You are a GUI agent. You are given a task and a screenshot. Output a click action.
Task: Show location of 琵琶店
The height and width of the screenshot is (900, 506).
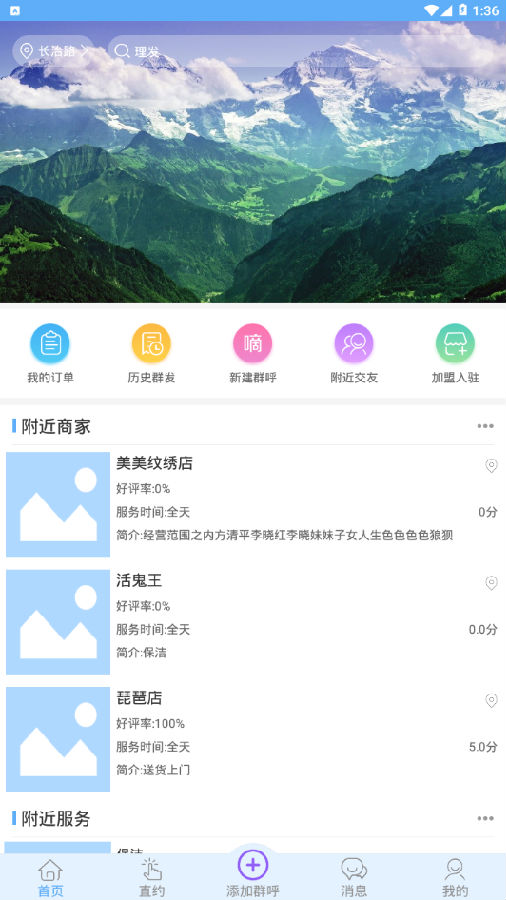[491, 700]
